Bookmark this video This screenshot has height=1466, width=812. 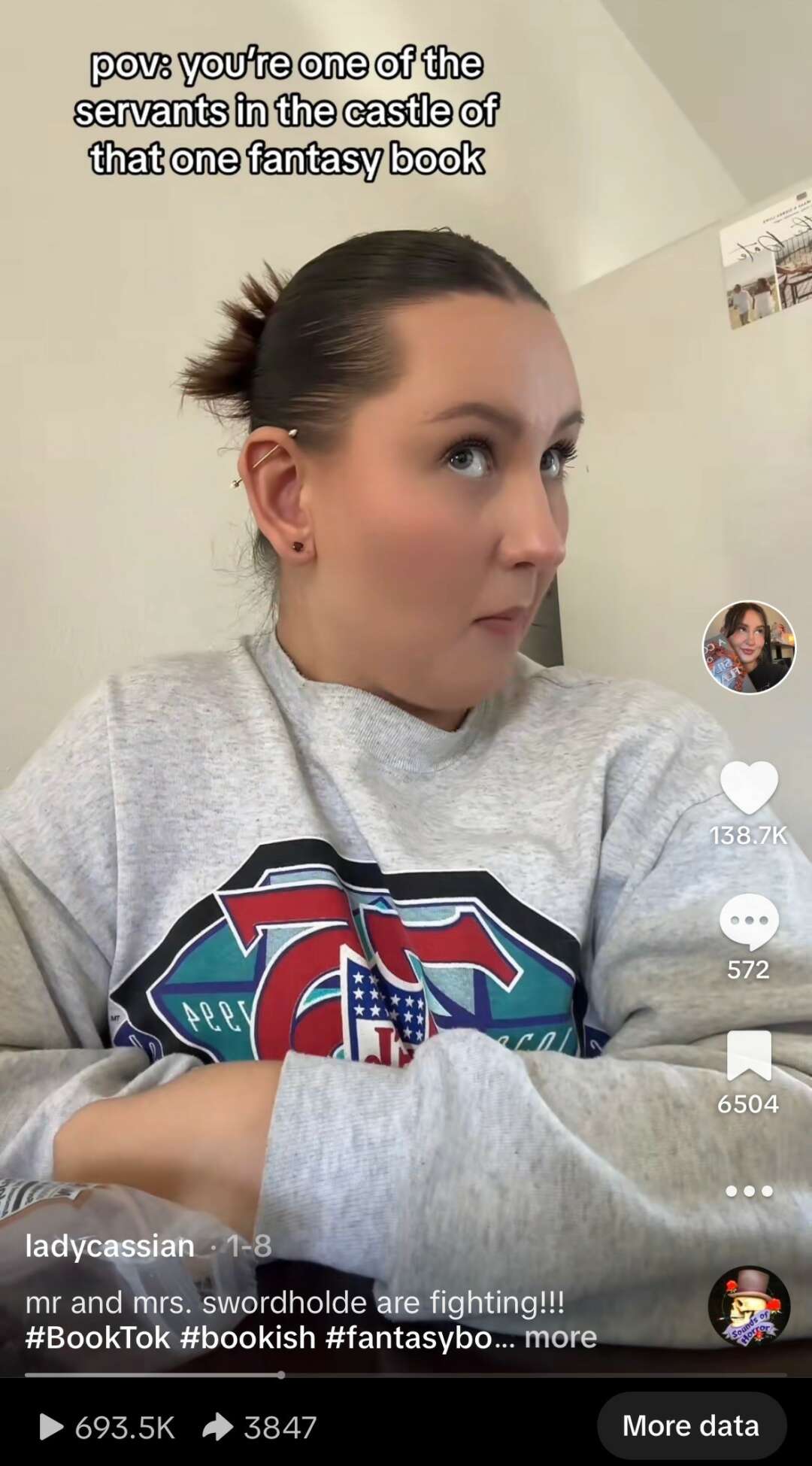(749, 1055)
